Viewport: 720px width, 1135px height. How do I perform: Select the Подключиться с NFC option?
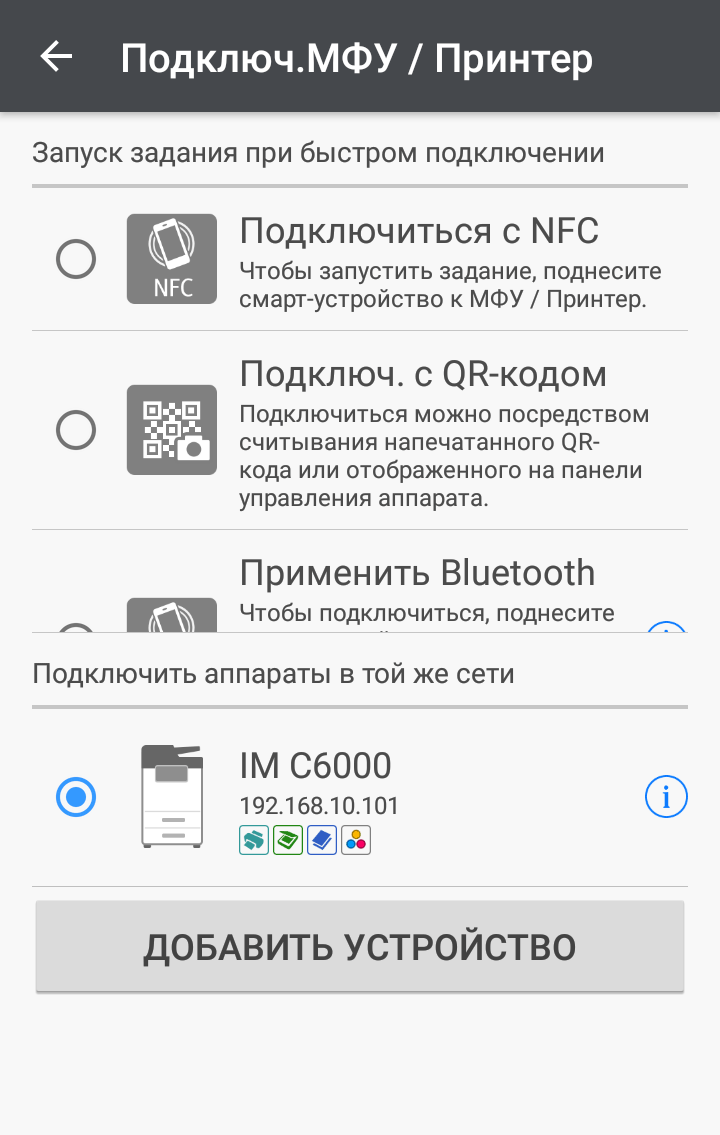coord(76,260)
